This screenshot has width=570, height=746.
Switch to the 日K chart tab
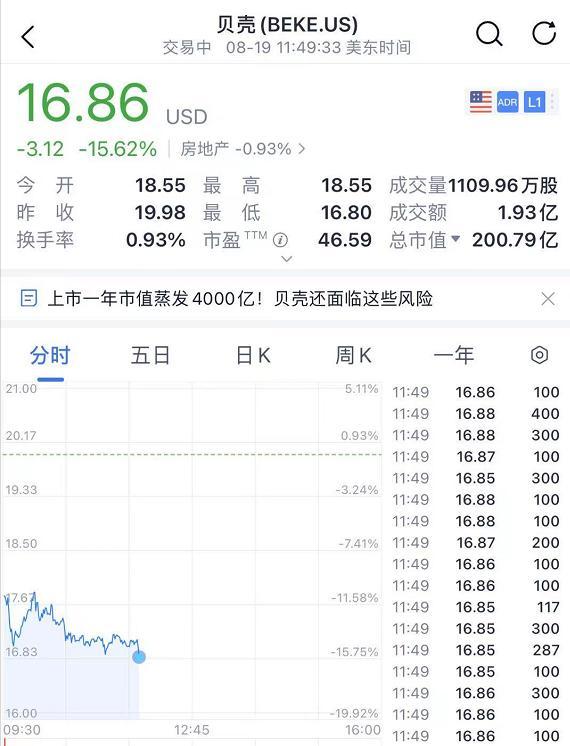tap(253, 355)
